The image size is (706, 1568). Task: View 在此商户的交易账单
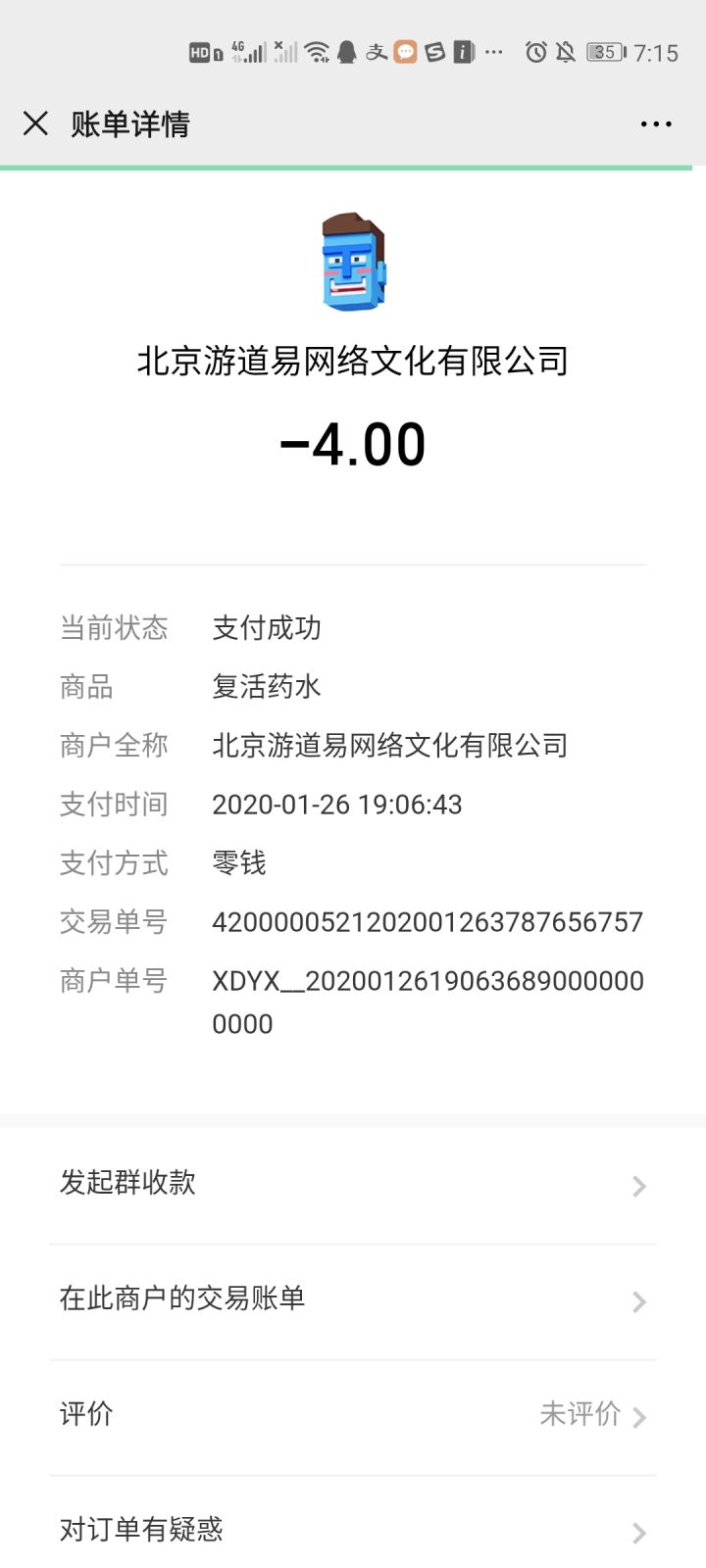[353, 1301]
